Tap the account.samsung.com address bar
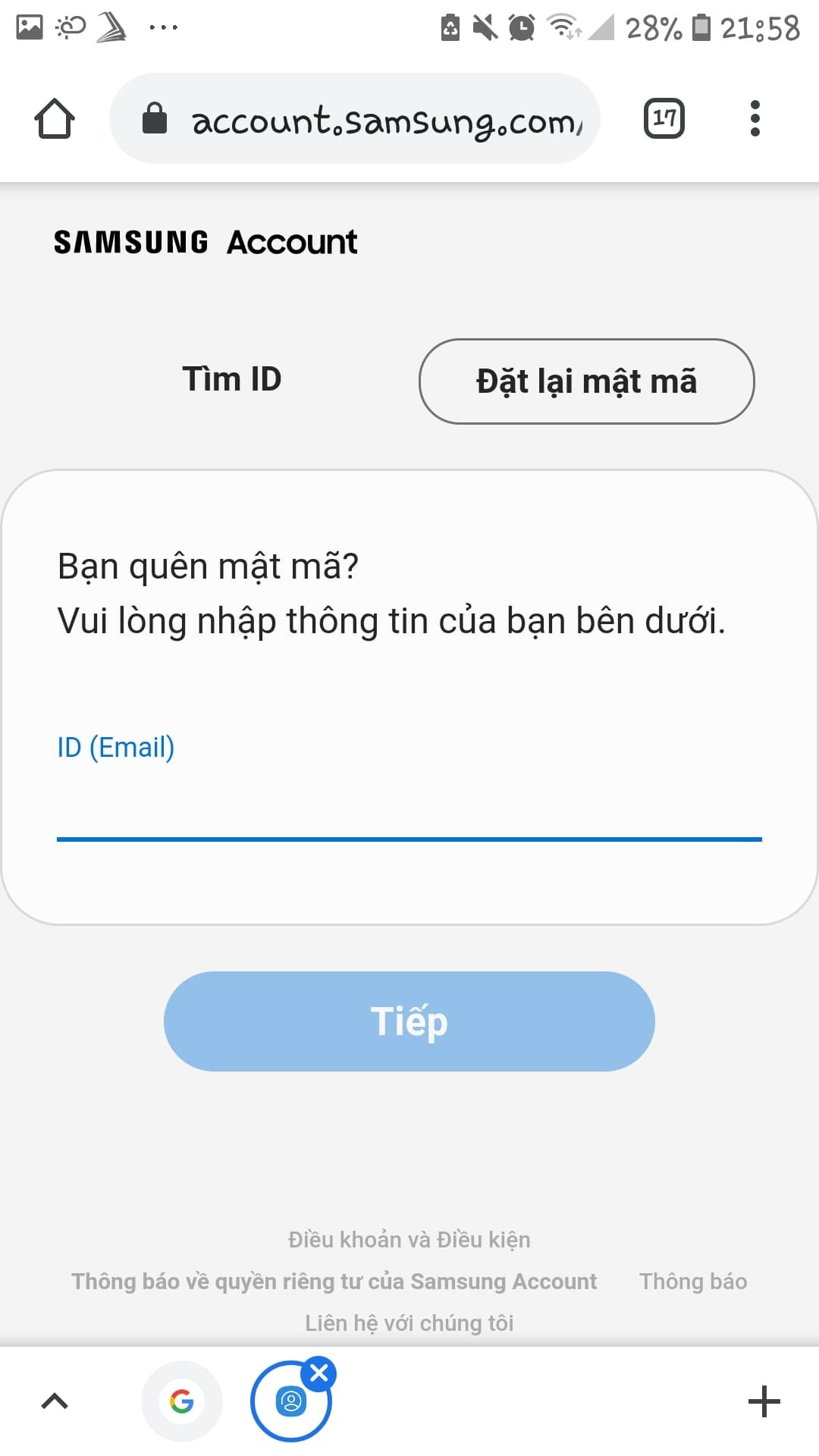 click(355, 119)
